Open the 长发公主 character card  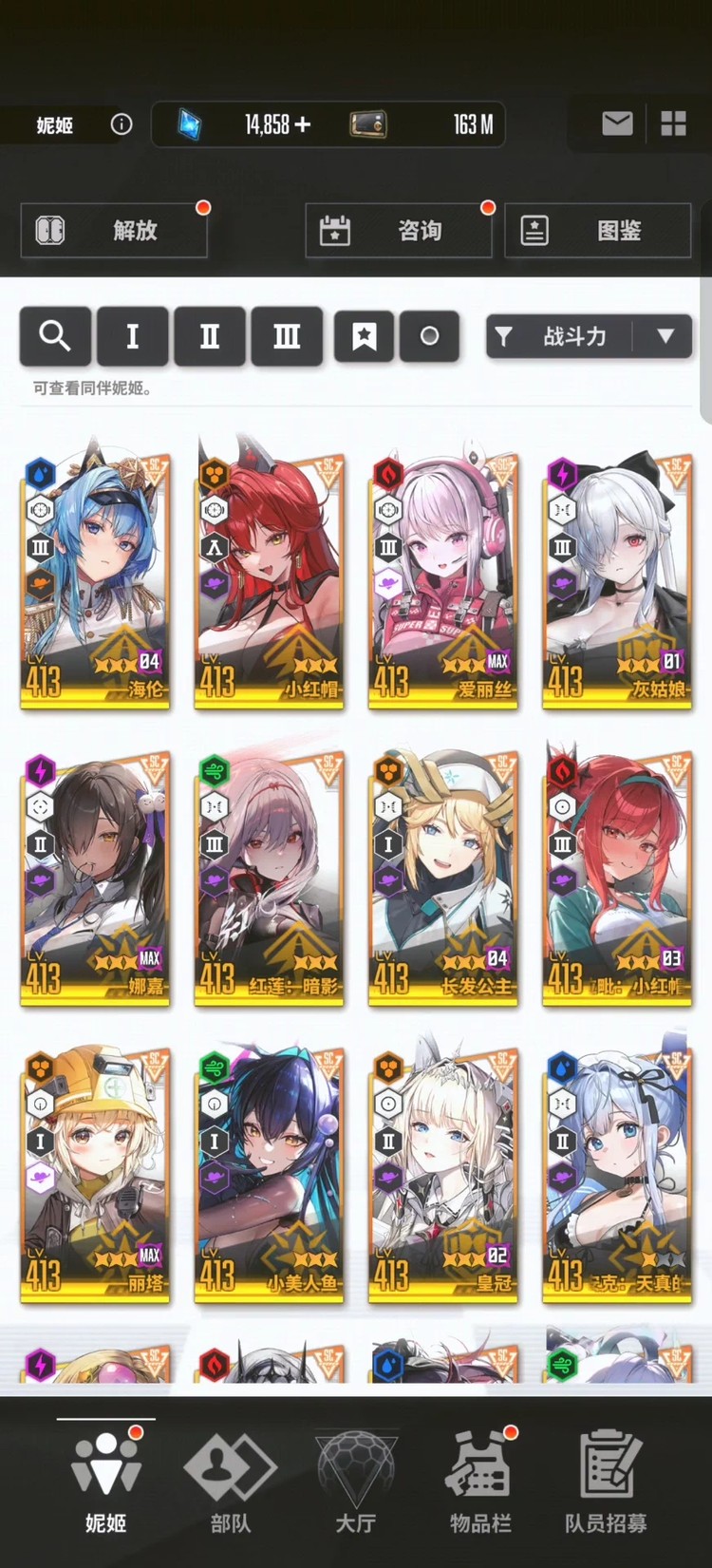click(443, 877)
